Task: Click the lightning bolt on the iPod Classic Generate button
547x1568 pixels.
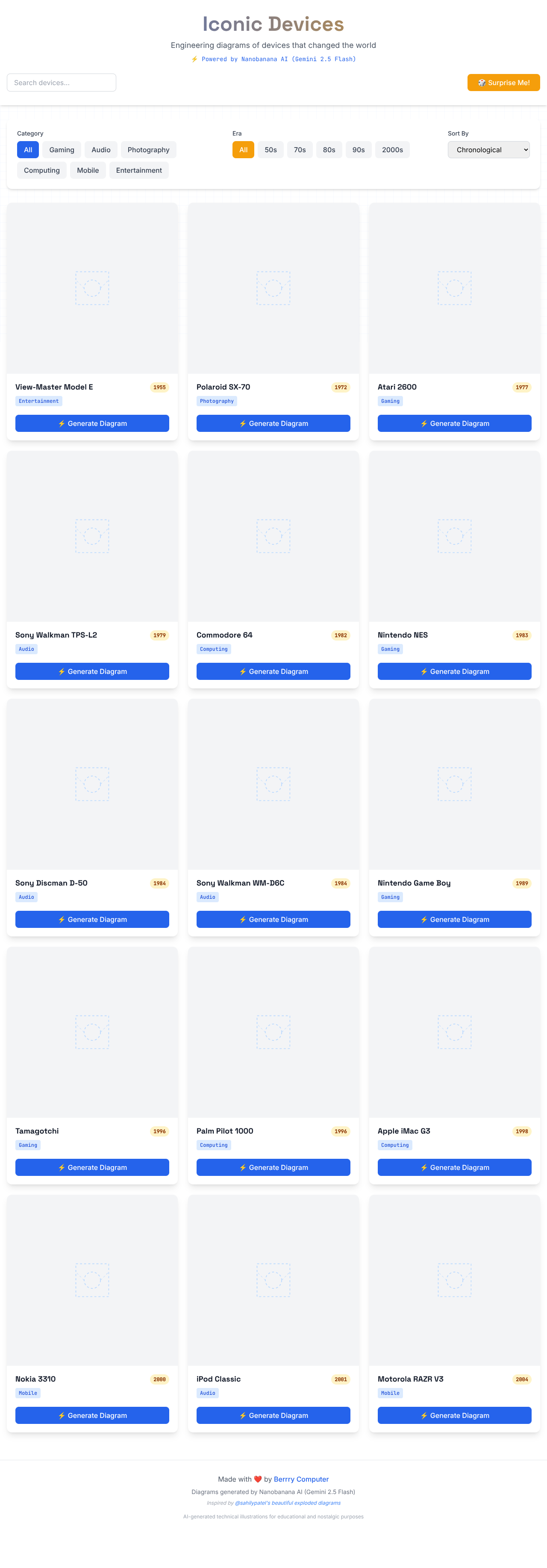Action: click(x=243, y=1415)
